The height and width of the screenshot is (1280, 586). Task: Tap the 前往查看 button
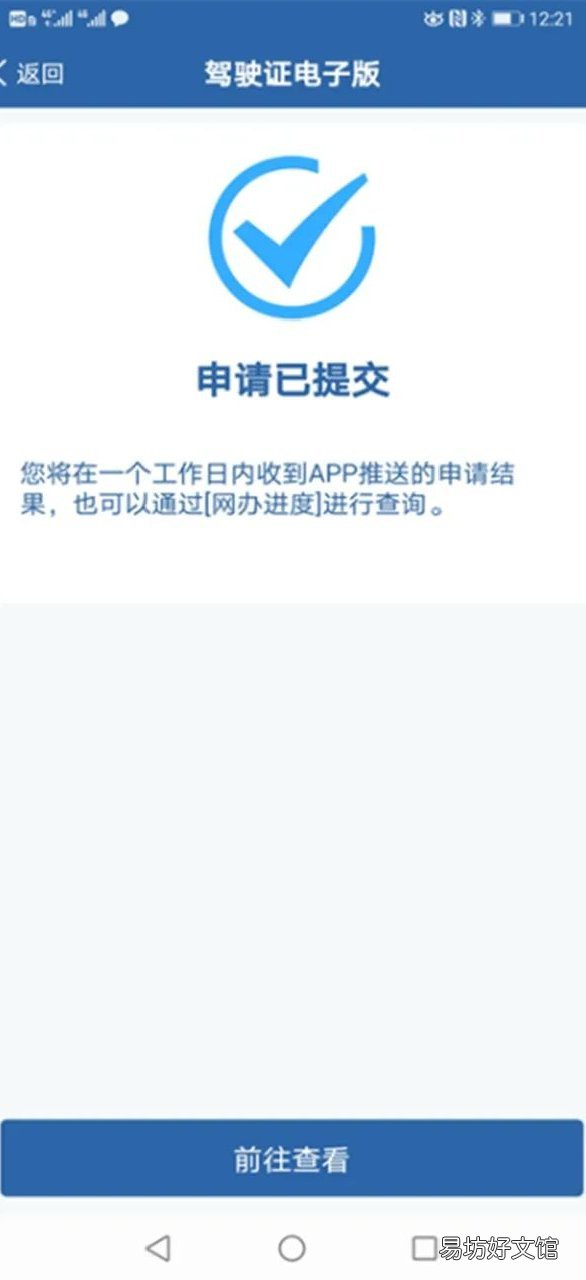click(x=291, y=1159)
